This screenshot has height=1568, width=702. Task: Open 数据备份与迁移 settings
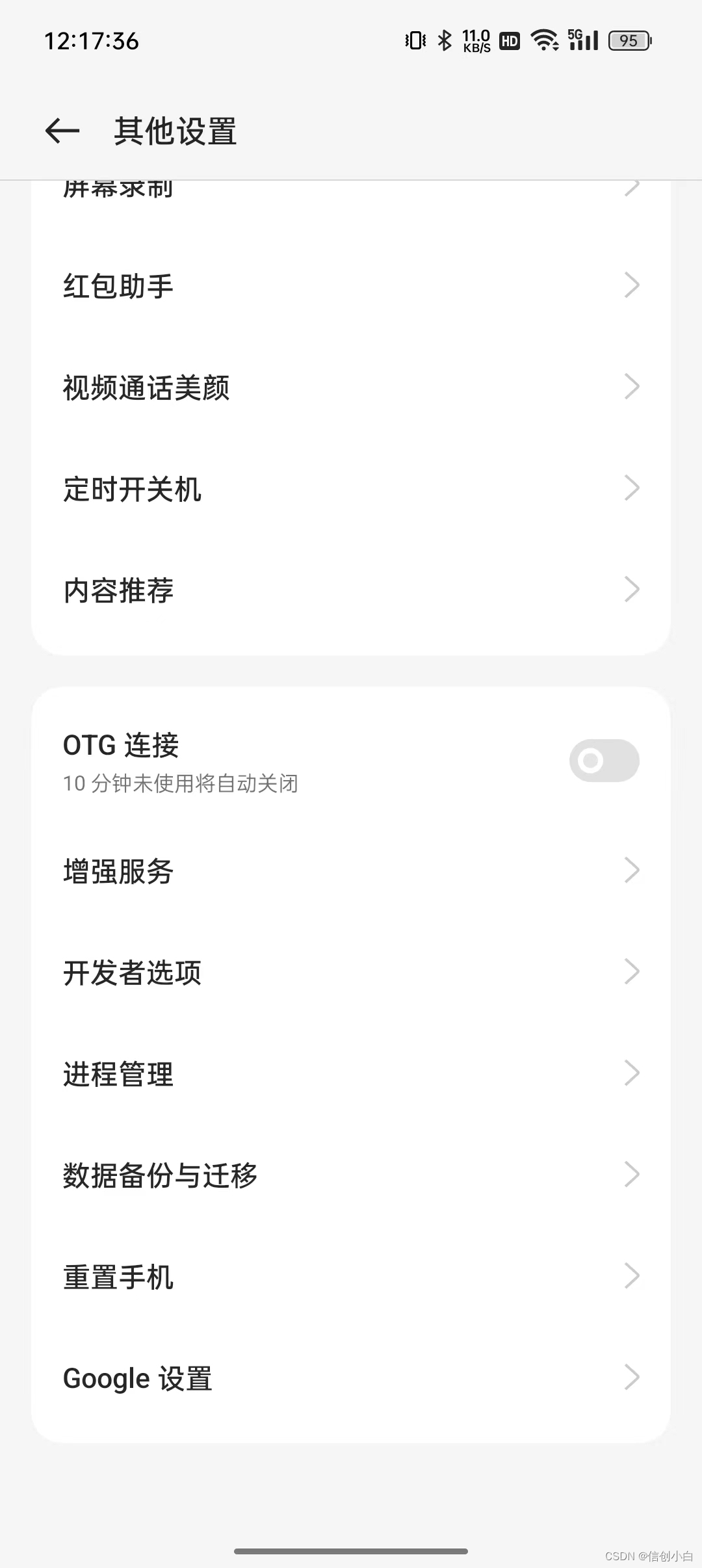coord(351,1175)
